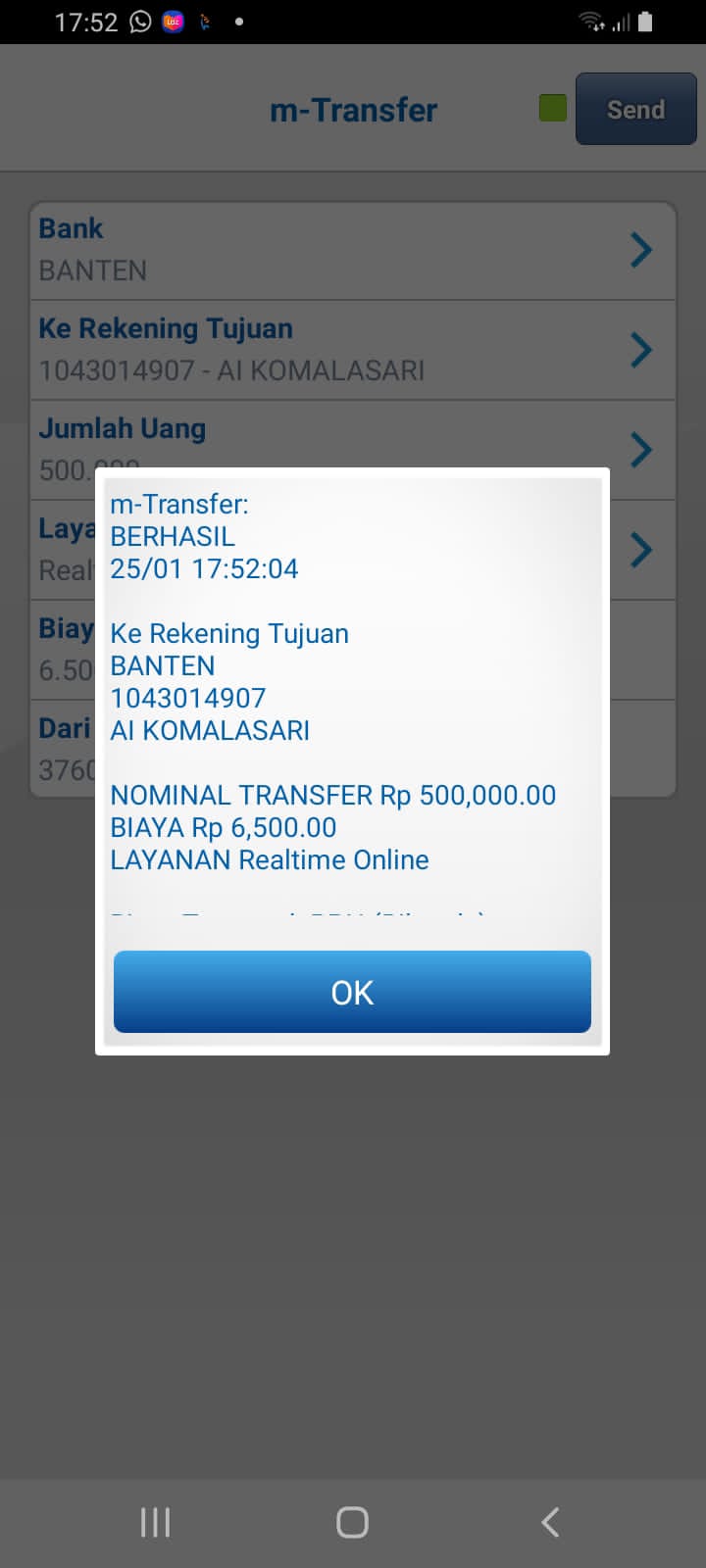Go back with the system back button
This screenshot has width=706, height=1568.
tap(550, 1522)
